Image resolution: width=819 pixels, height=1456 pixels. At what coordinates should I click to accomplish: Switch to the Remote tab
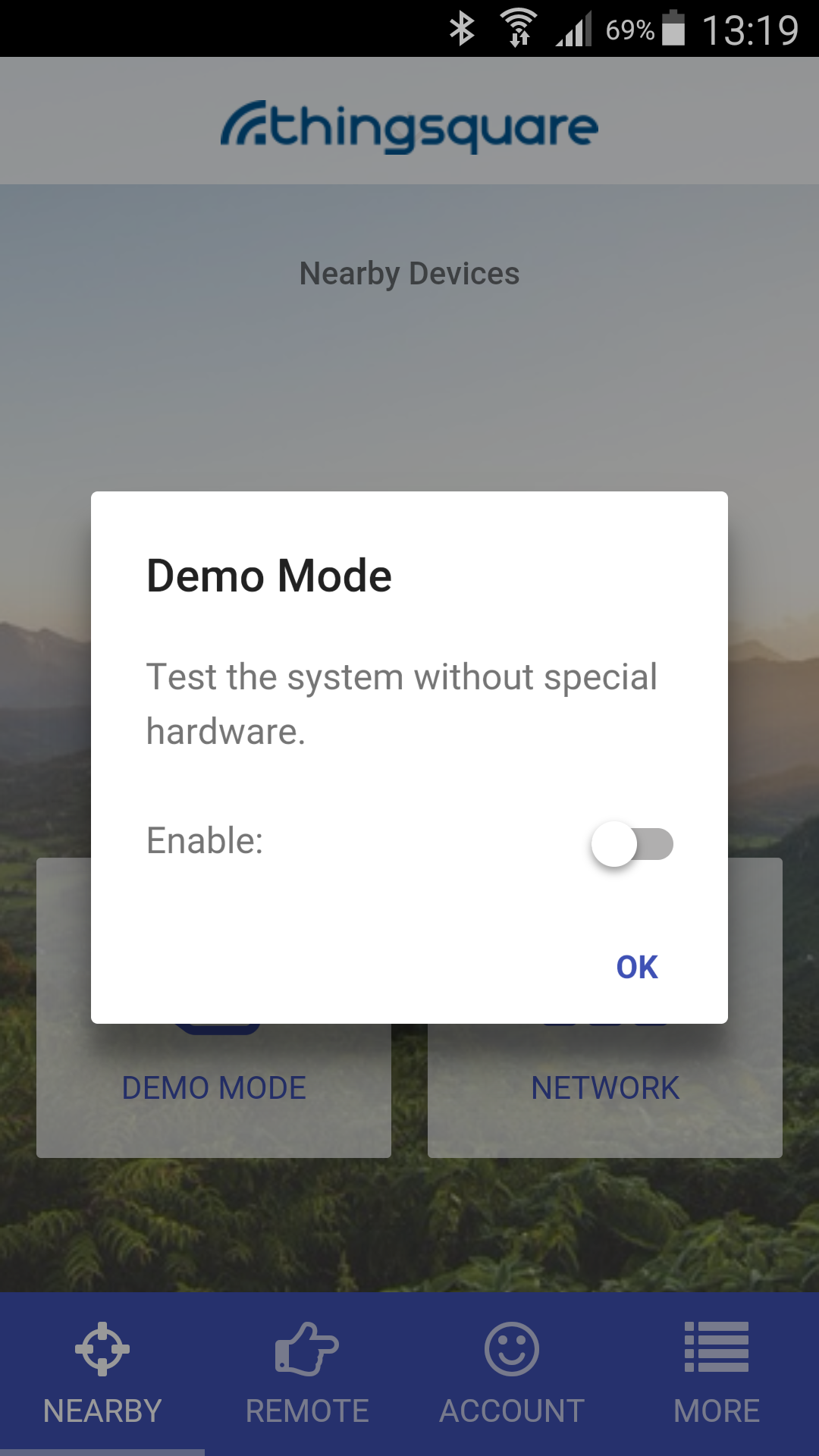[x=307, y=1374]
